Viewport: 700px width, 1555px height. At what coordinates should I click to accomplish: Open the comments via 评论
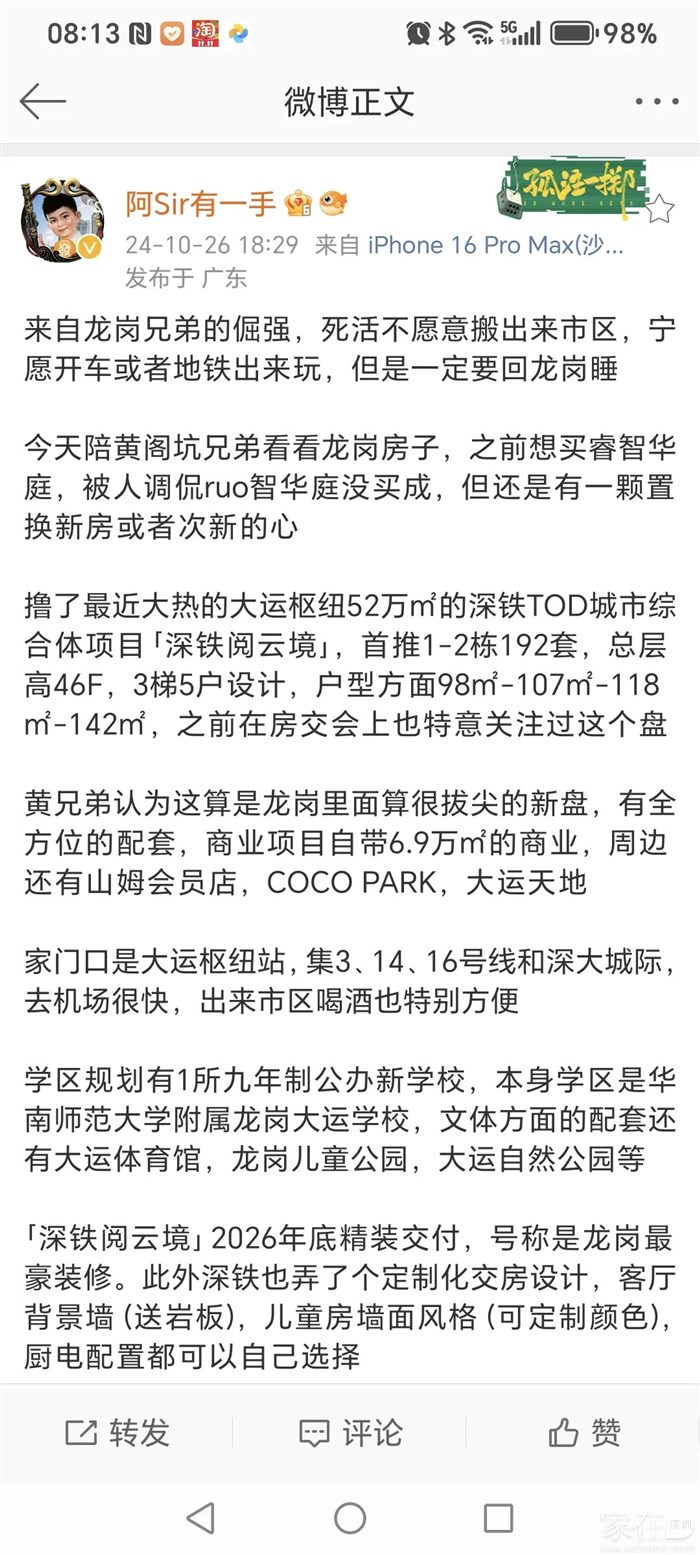click(350, 1432)
